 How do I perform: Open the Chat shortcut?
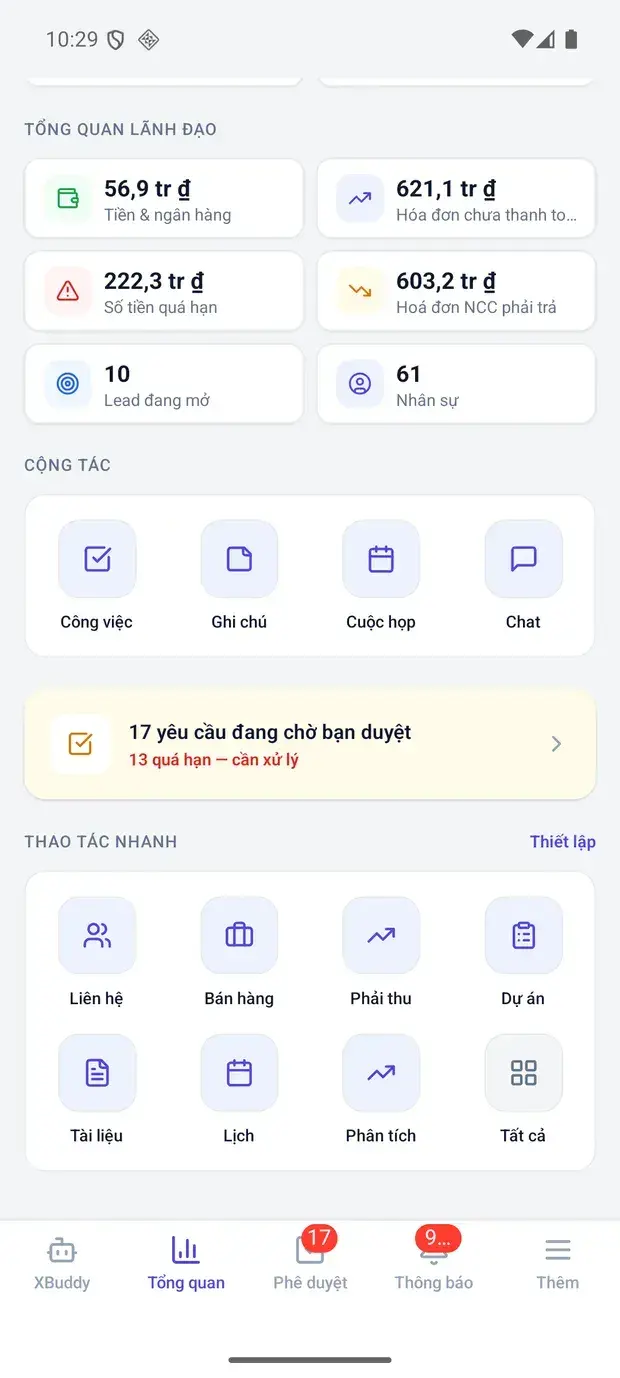point(523,575)
